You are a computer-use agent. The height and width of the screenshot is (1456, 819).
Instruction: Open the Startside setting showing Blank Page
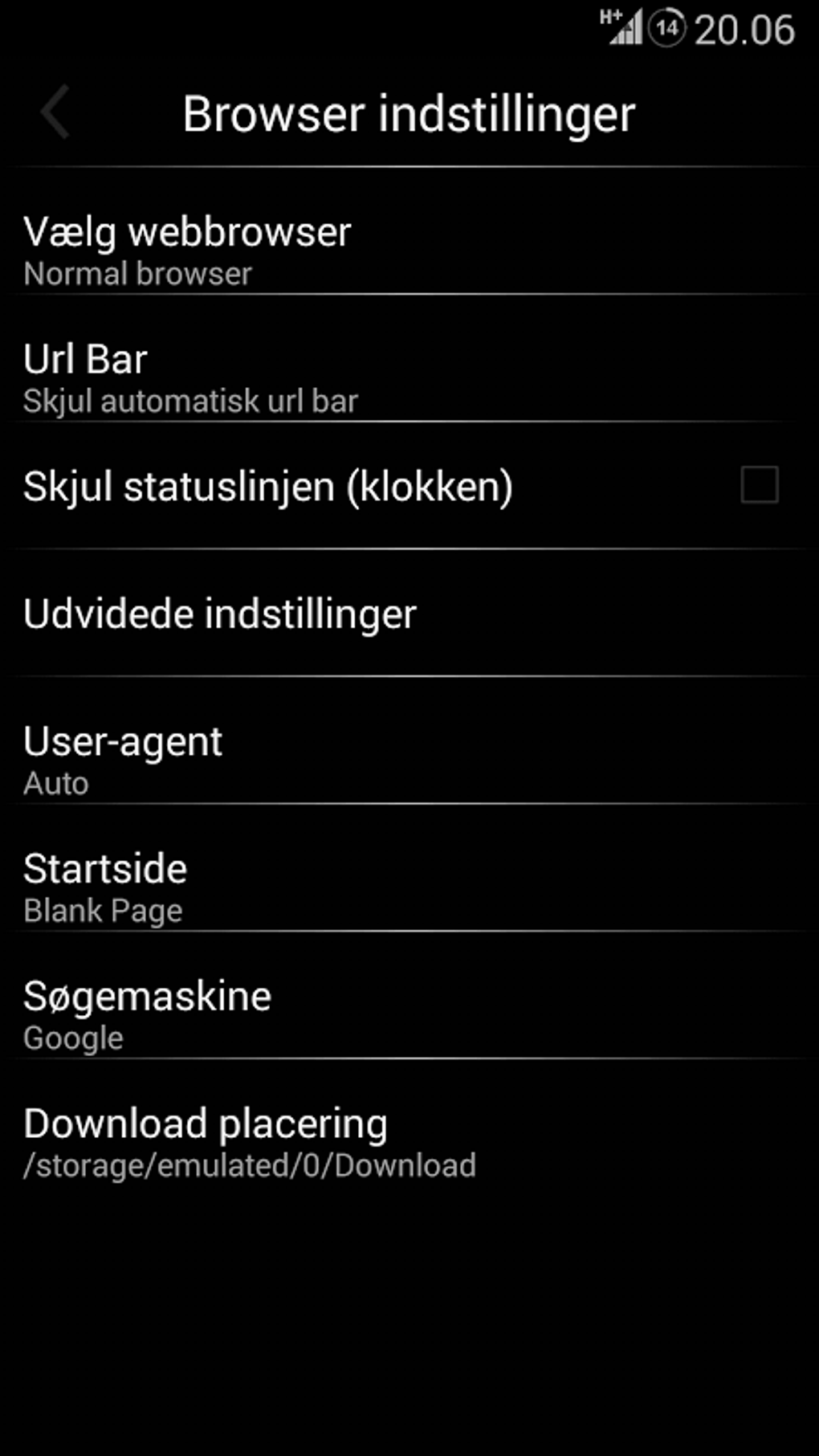(x=105, y=868)
